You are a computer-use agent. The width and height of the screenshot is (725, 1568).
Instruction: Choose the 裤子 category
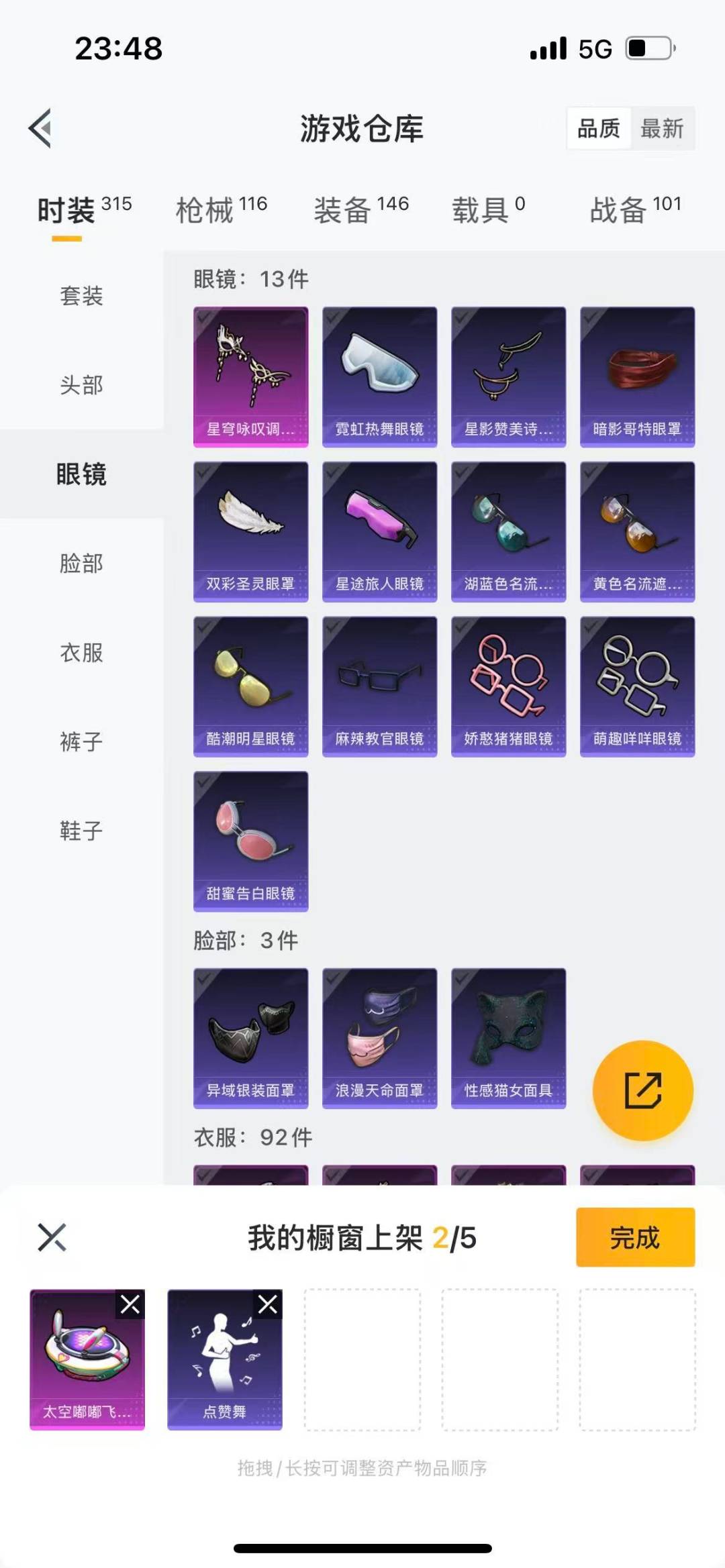(81, 742)
